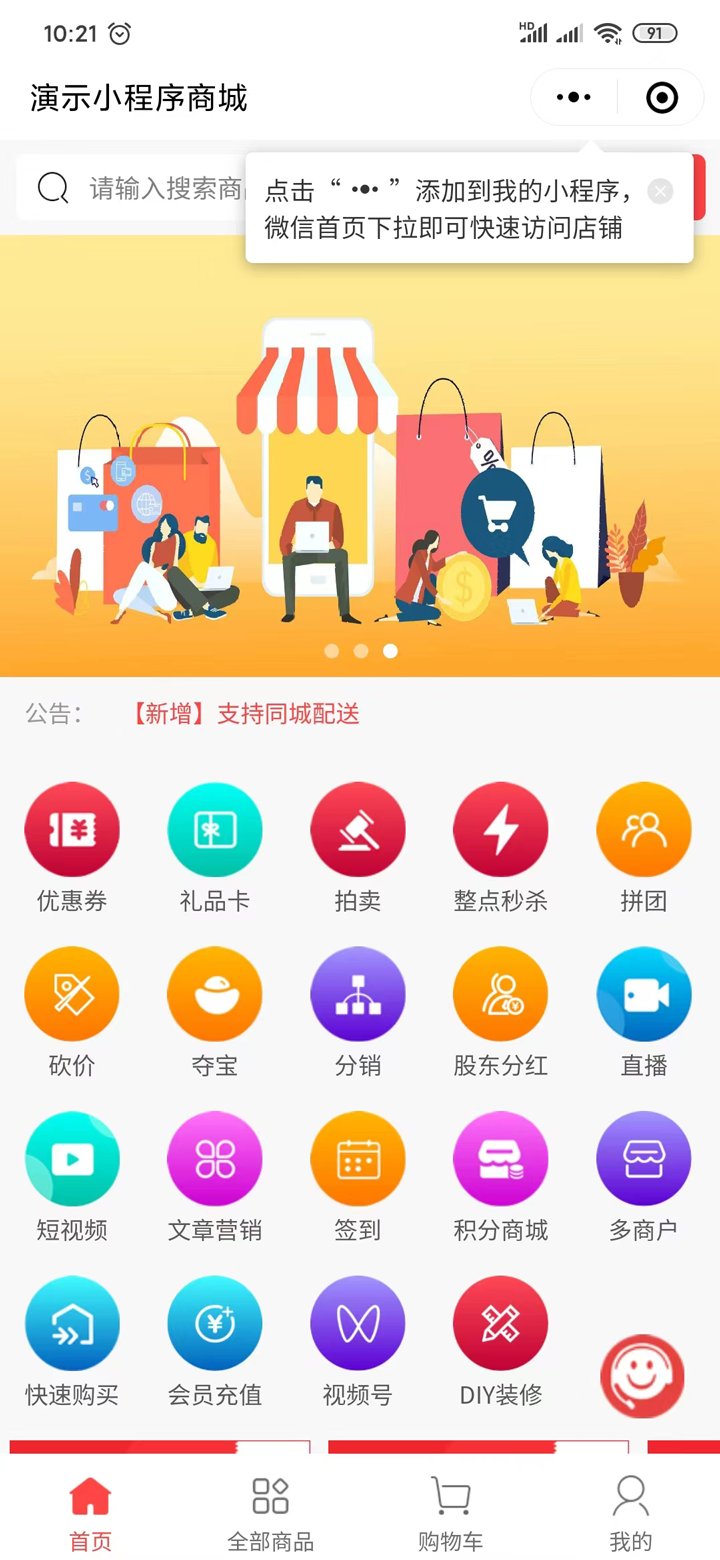Image resolution: width=720 pixels, height=1560 pixels.
Task: Open the 直播 live streaming icon
Action: 643,993
